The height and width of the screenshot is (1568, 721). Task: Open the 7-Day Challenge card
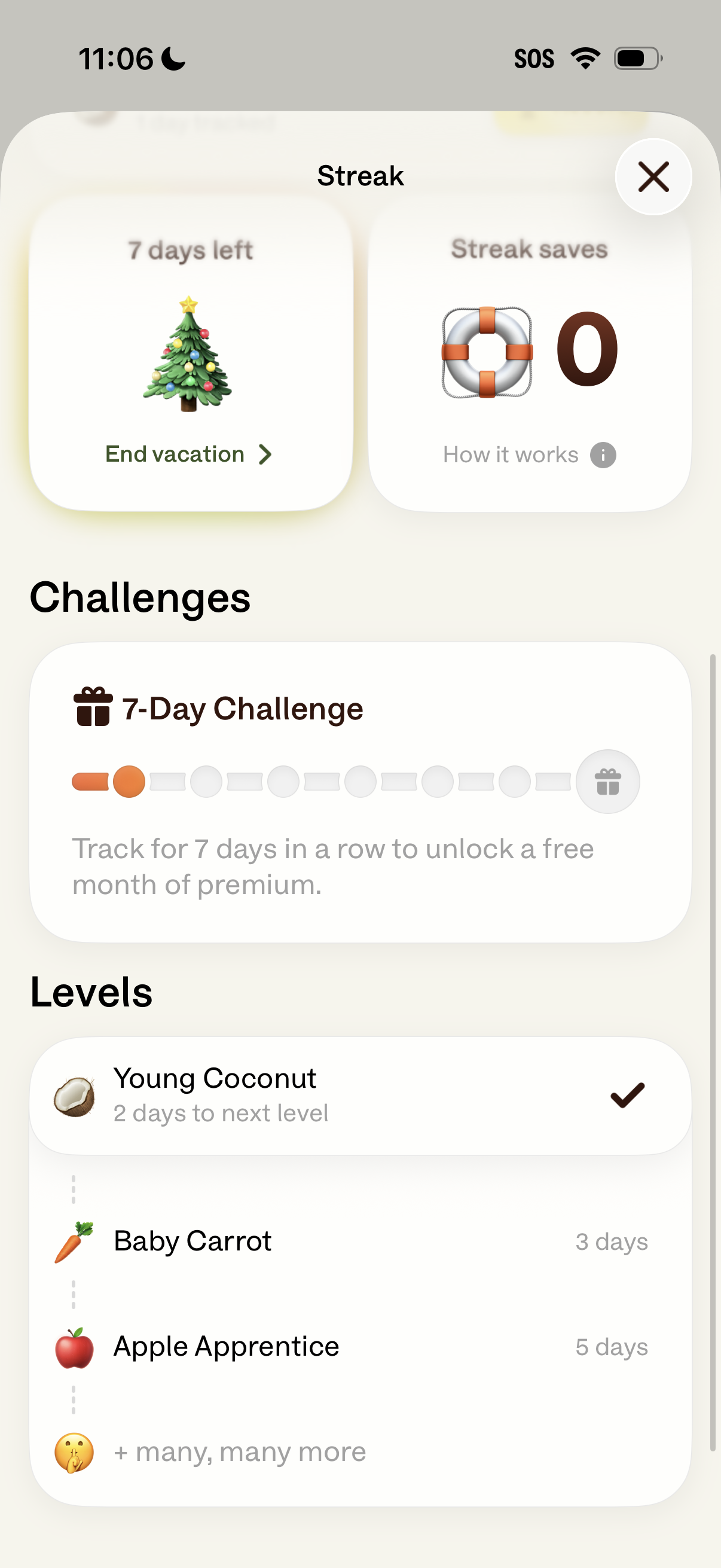tap(360, 791)
